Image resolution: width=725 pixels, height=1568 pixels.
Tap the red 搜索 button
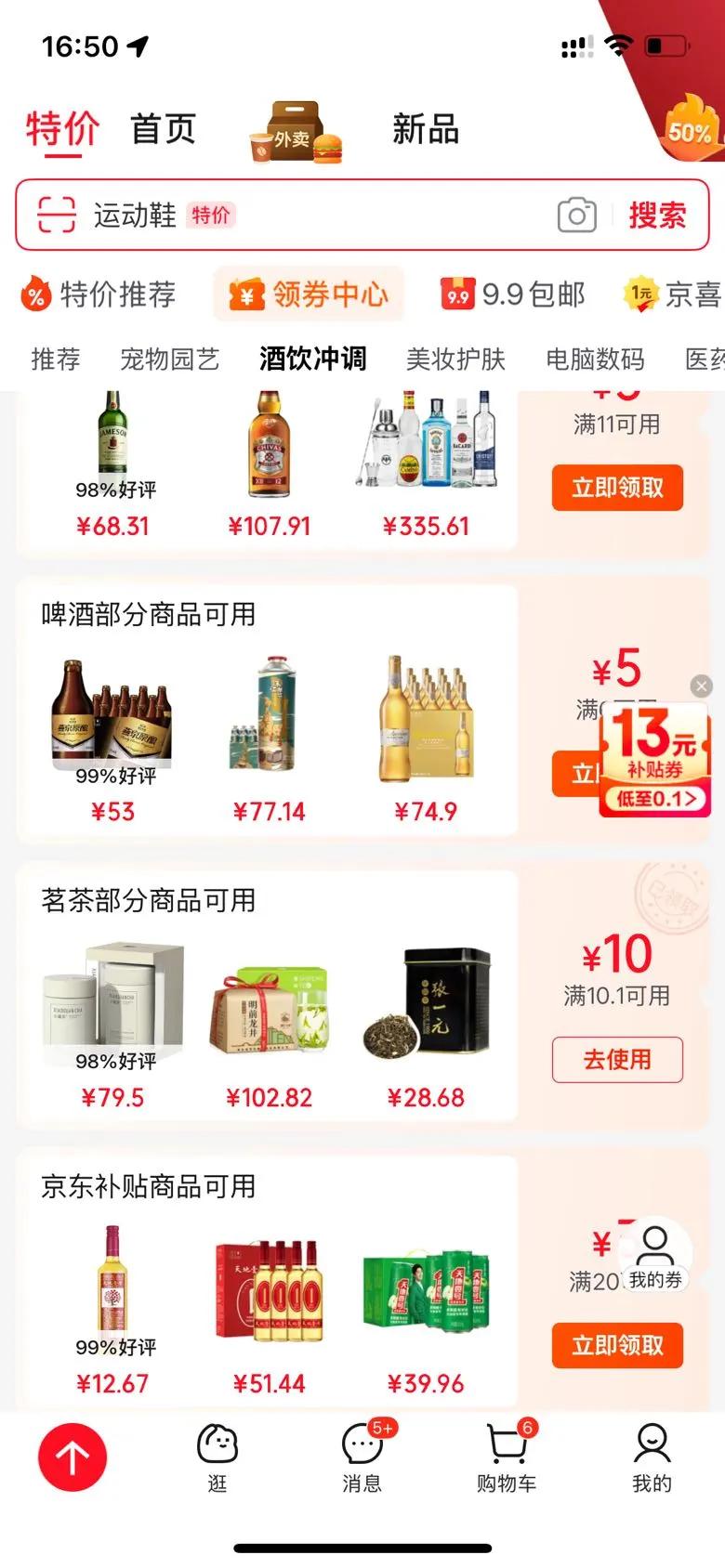[657, 216]
